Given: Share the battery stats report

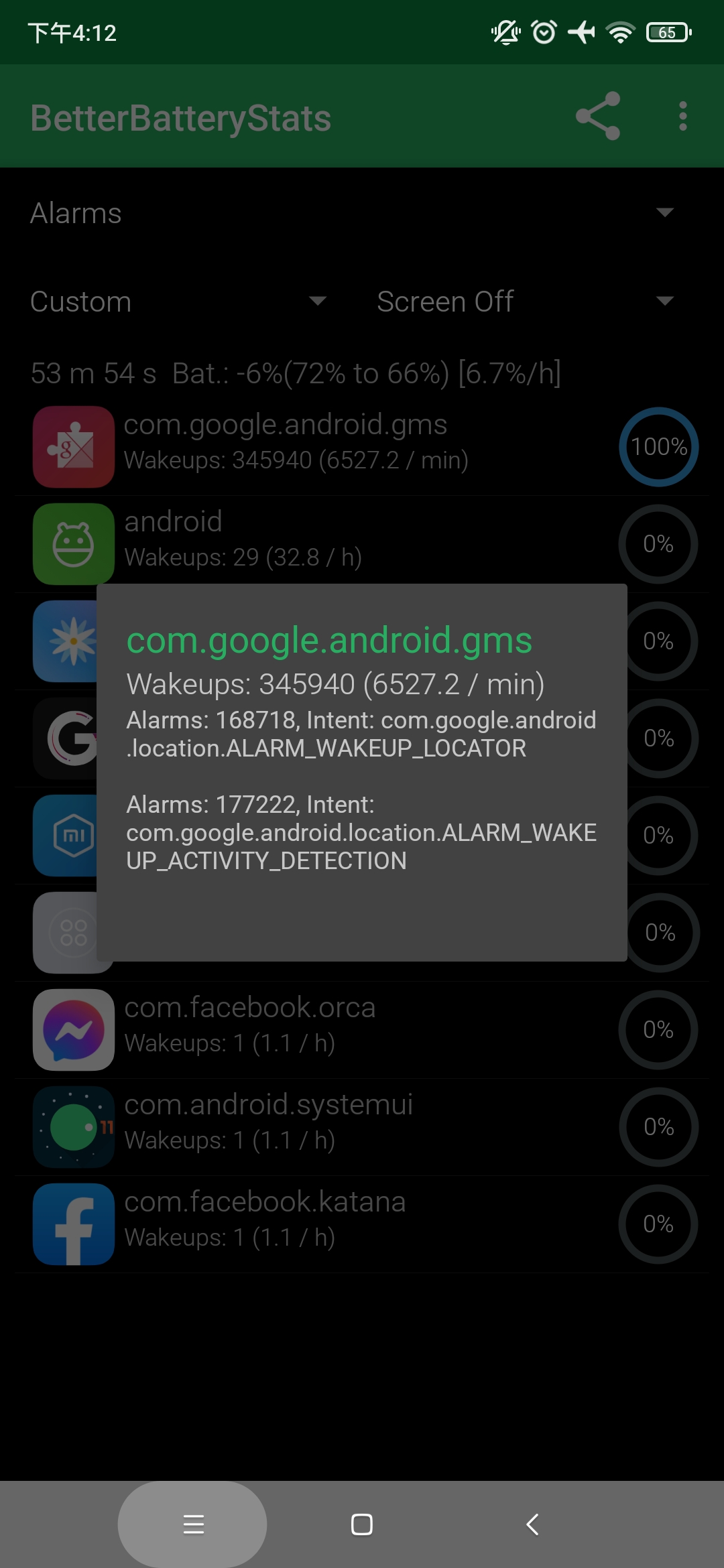Looking at the screenshot, I should [x=597, y=116].
